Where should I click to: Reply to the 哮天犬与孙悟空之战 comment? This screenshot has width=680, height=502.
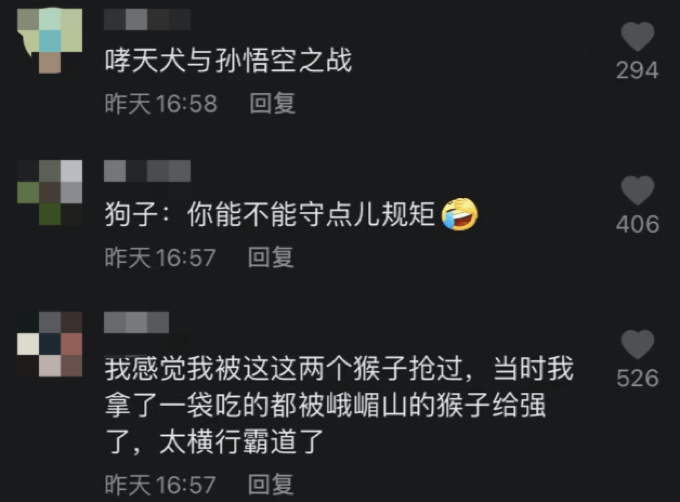pyautogui.click(x=272, y=103)
